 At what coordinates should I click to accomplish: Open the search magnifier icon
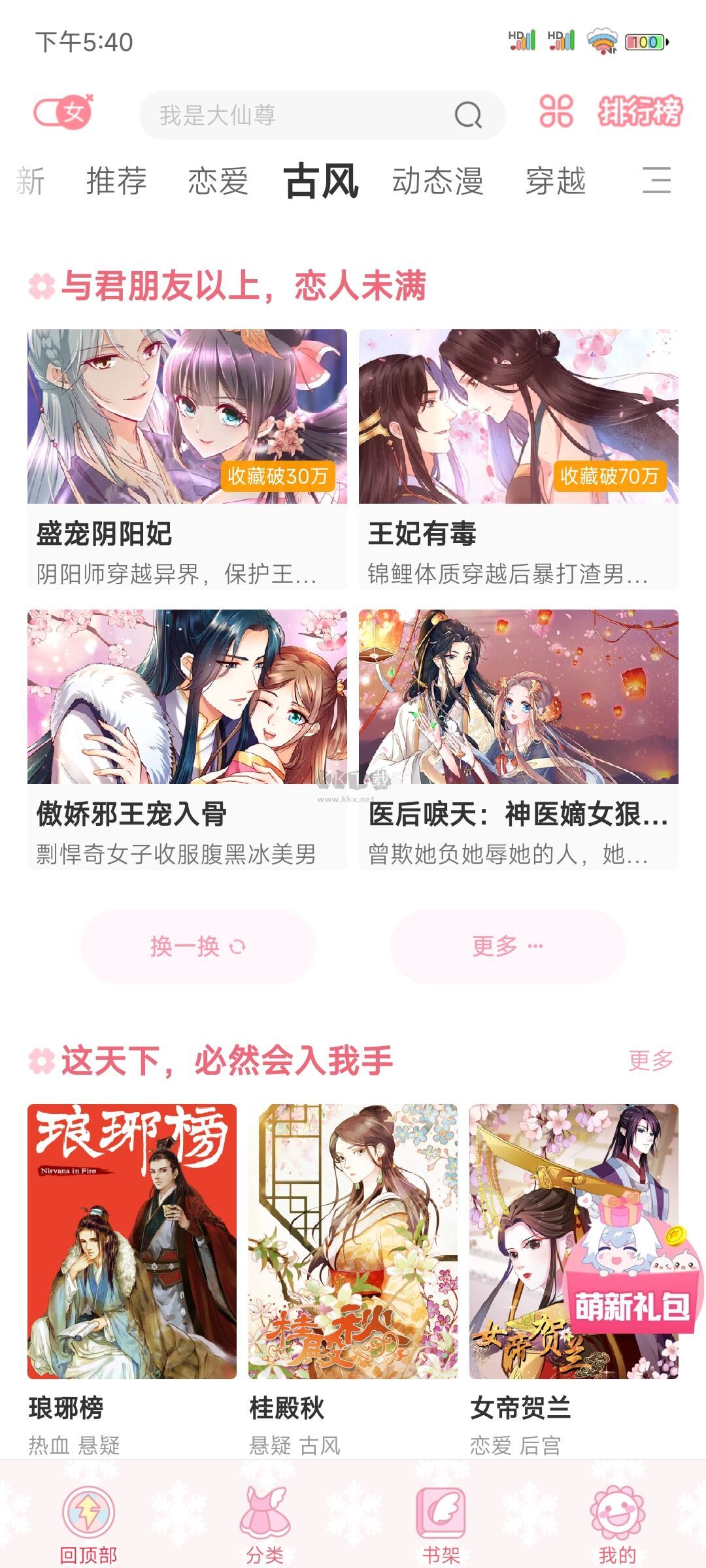[467, 115]
